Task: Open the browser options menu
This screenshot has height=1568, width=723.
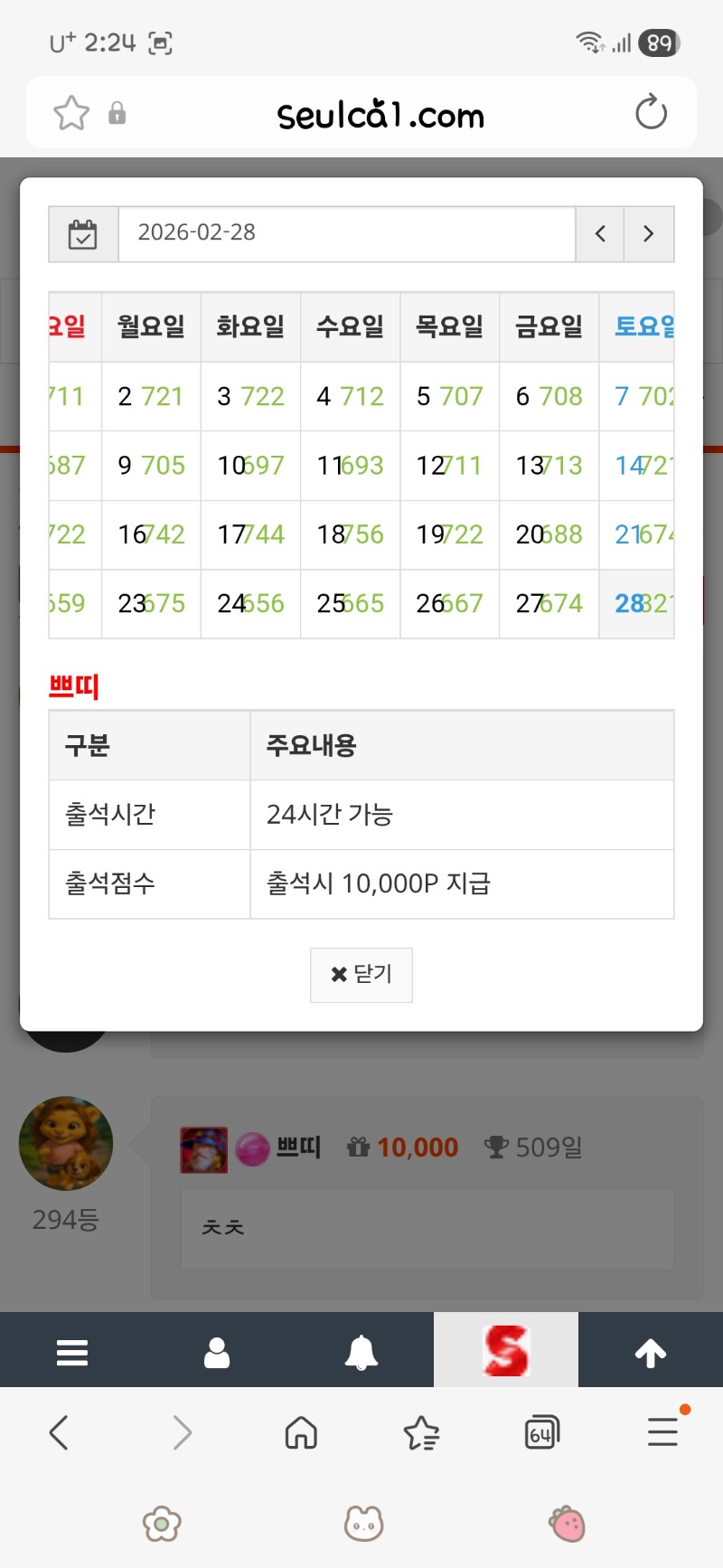Action: [662, 1432]
